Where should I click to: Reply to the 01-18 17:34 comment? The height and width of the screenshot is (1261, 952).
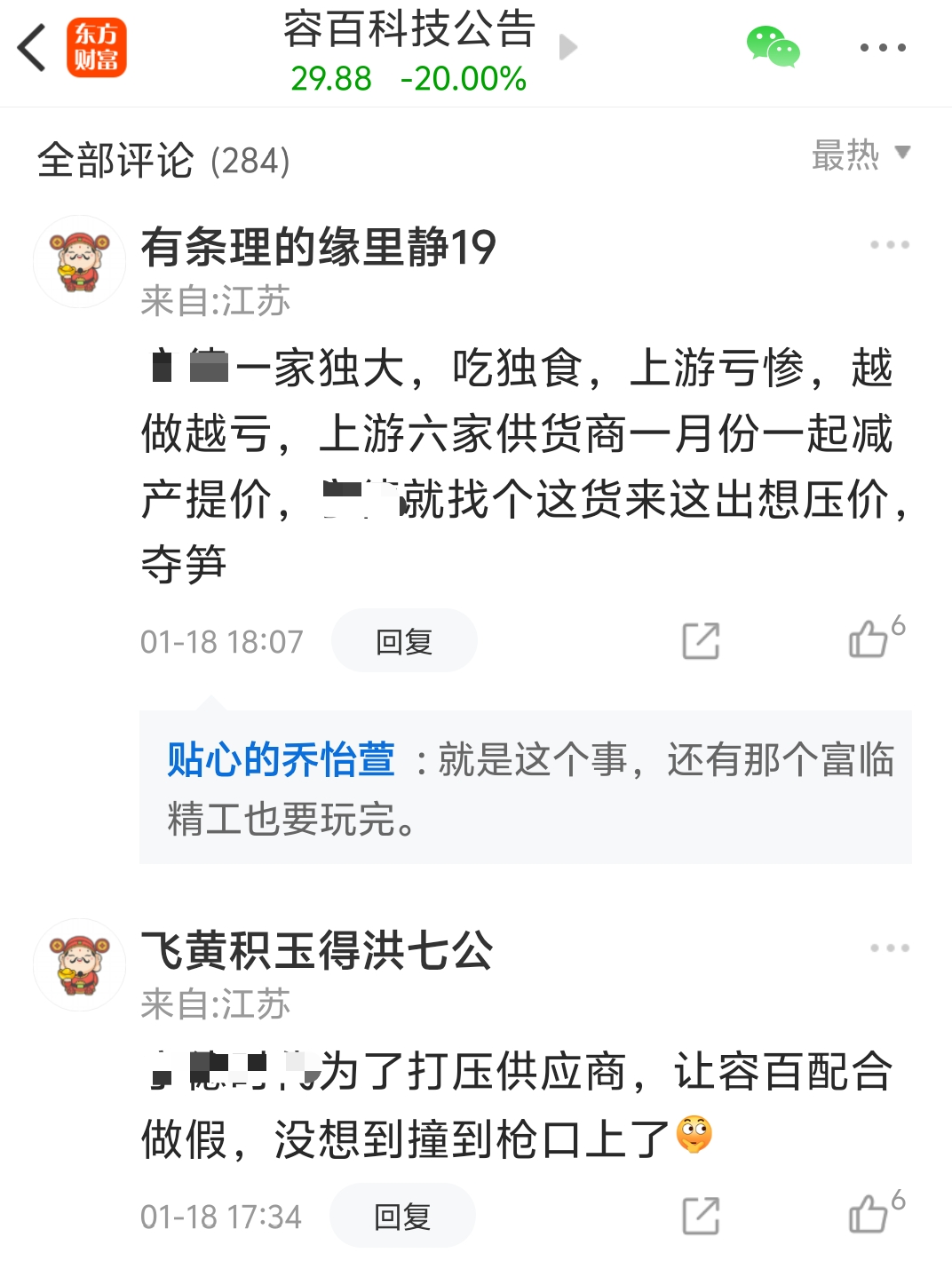click(402, 1216)
